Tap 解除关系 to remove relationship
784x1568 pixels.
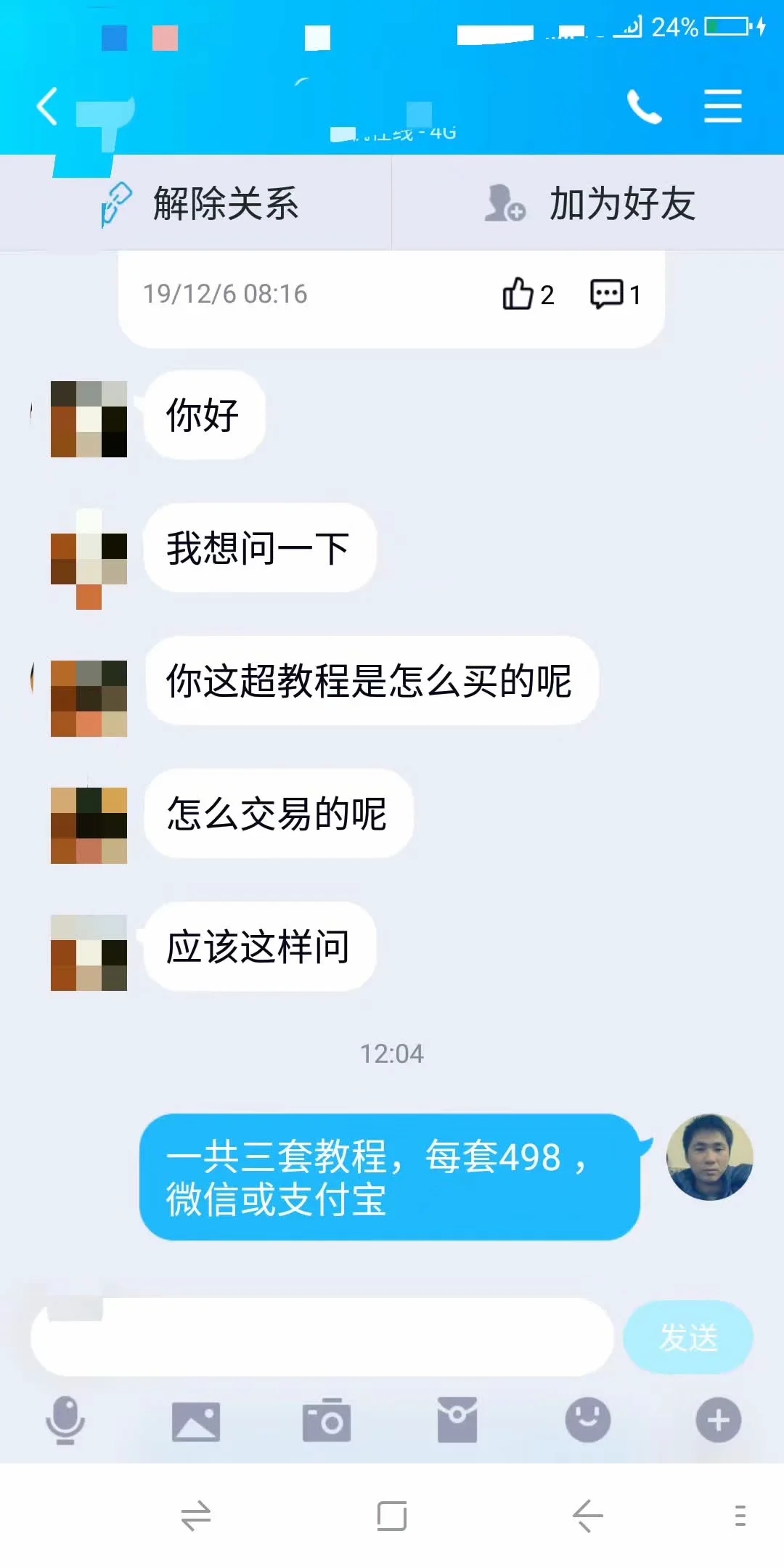[200, 203]
